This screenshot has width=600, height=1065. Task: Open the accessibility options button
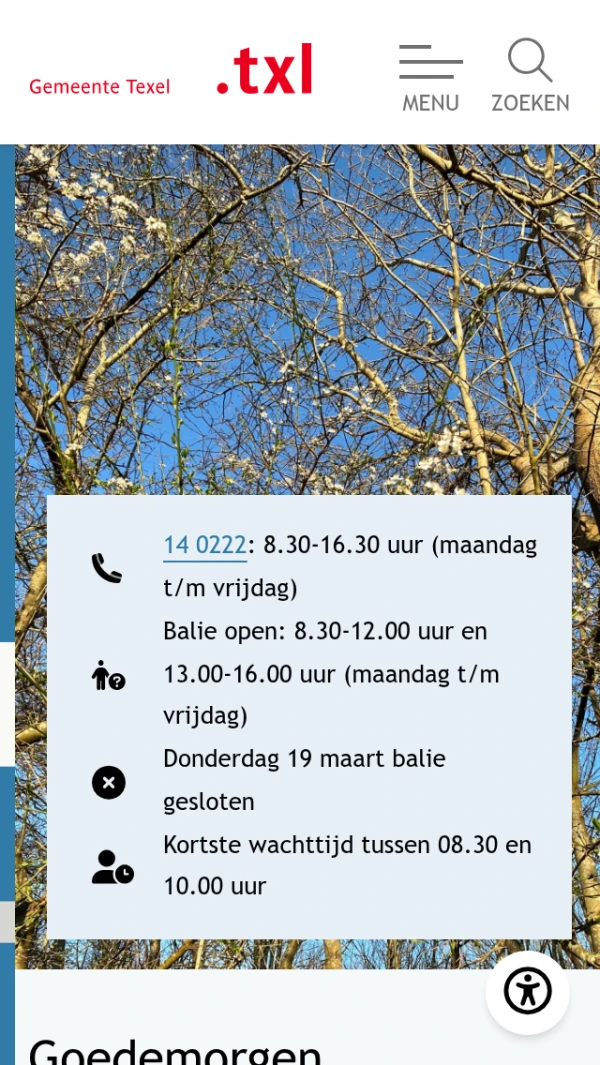coord(528,991)
